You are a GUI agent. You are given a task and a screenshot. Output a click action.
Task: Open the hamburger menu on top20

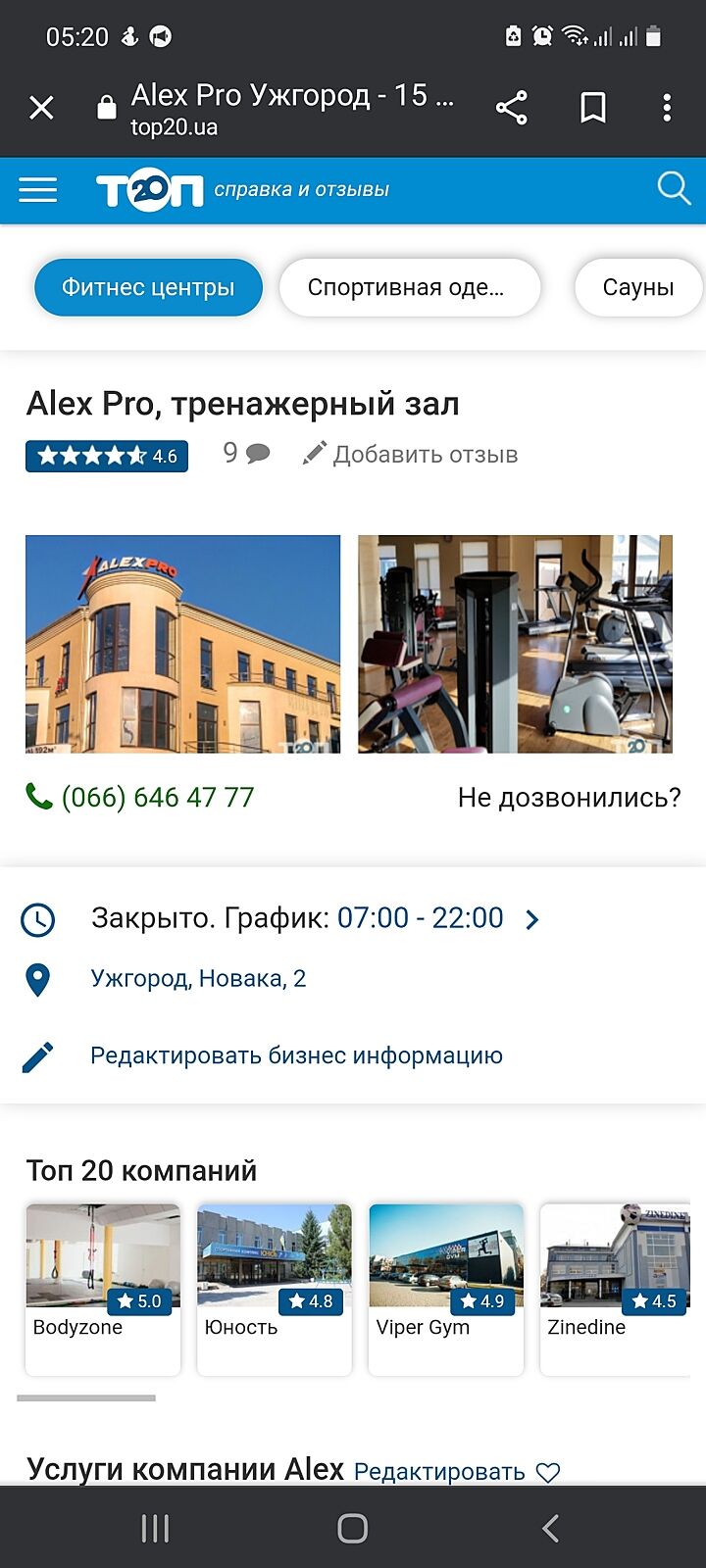click(x=38, y=189)
